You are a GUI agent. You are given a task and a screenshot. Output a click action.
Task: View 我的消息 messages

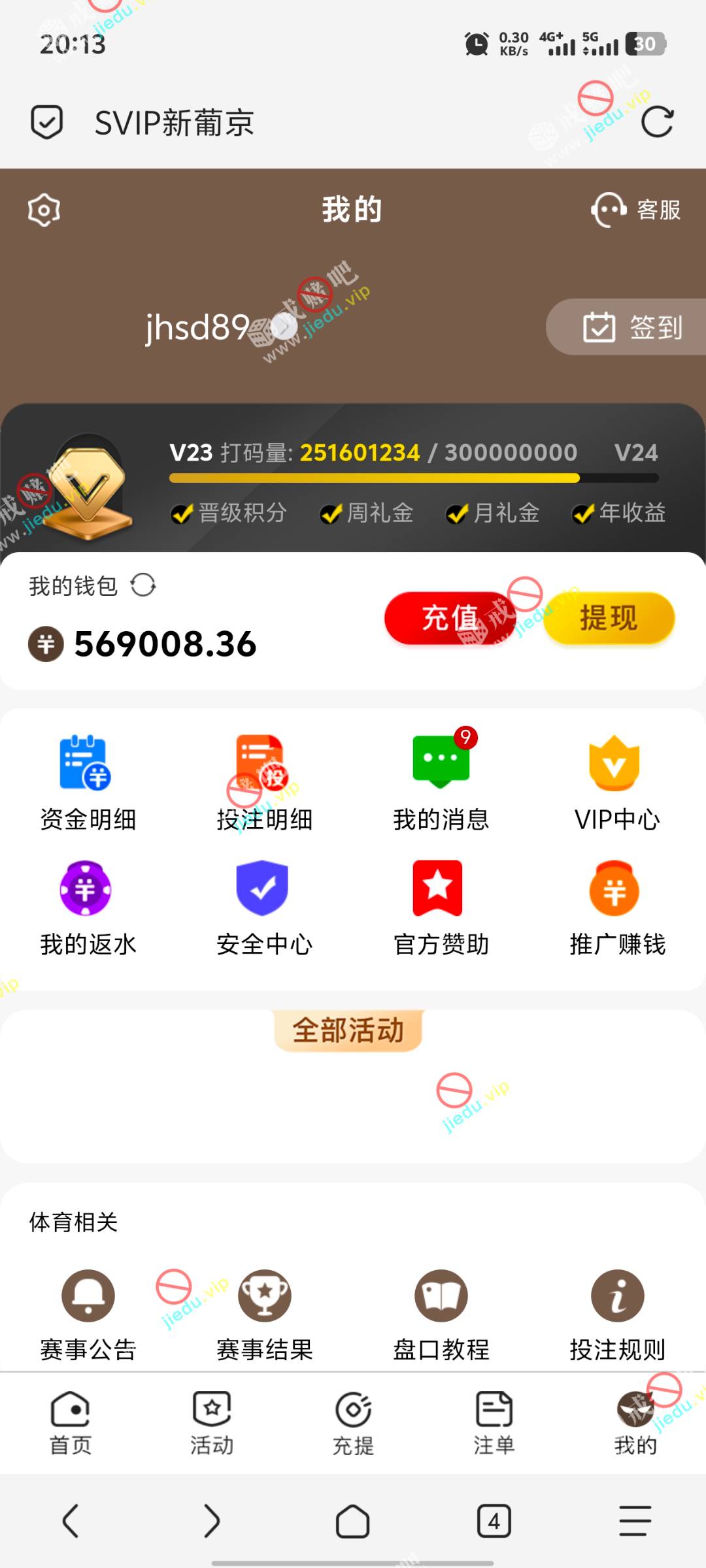pyautogui.click(x=441, y=782)
